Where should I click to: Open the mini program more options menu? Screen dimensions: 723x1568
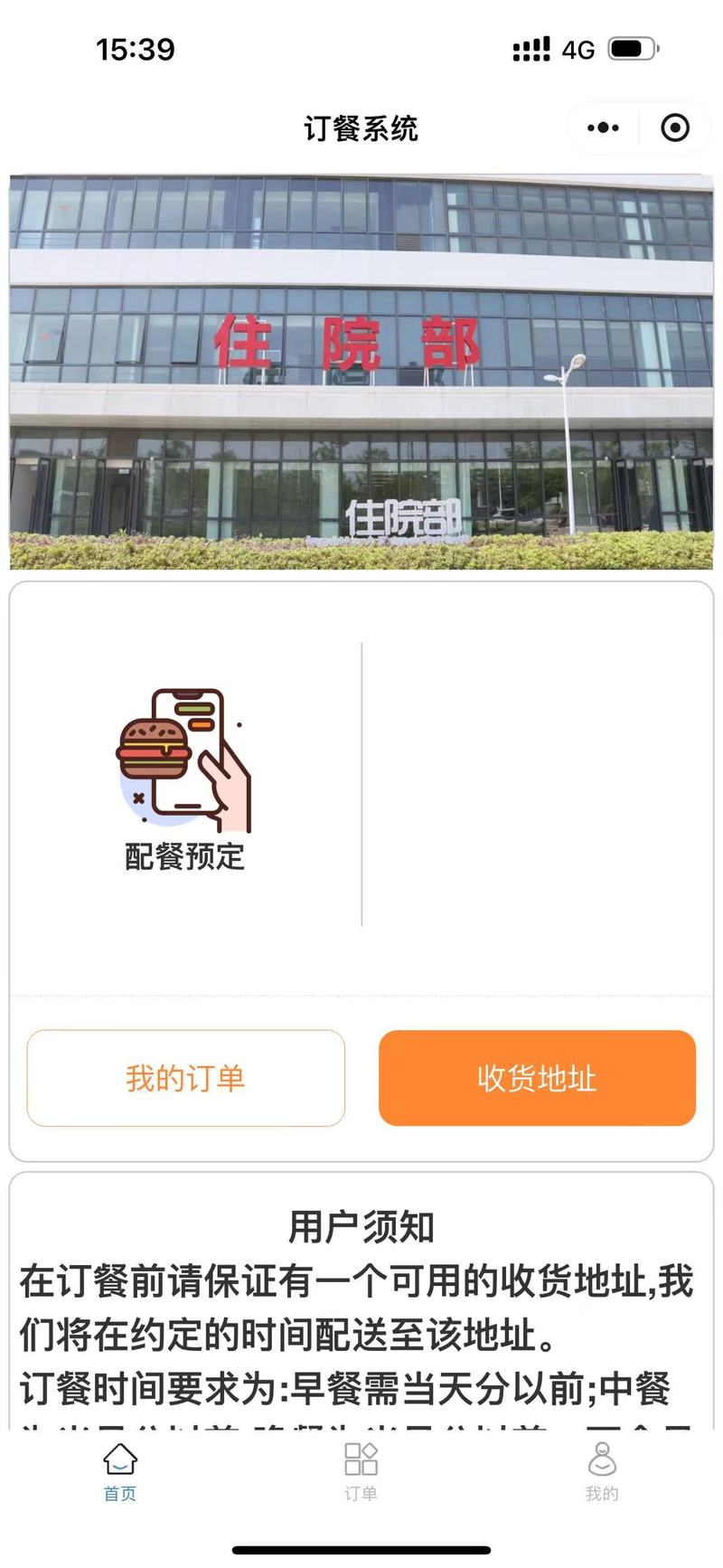coord(603,128)
